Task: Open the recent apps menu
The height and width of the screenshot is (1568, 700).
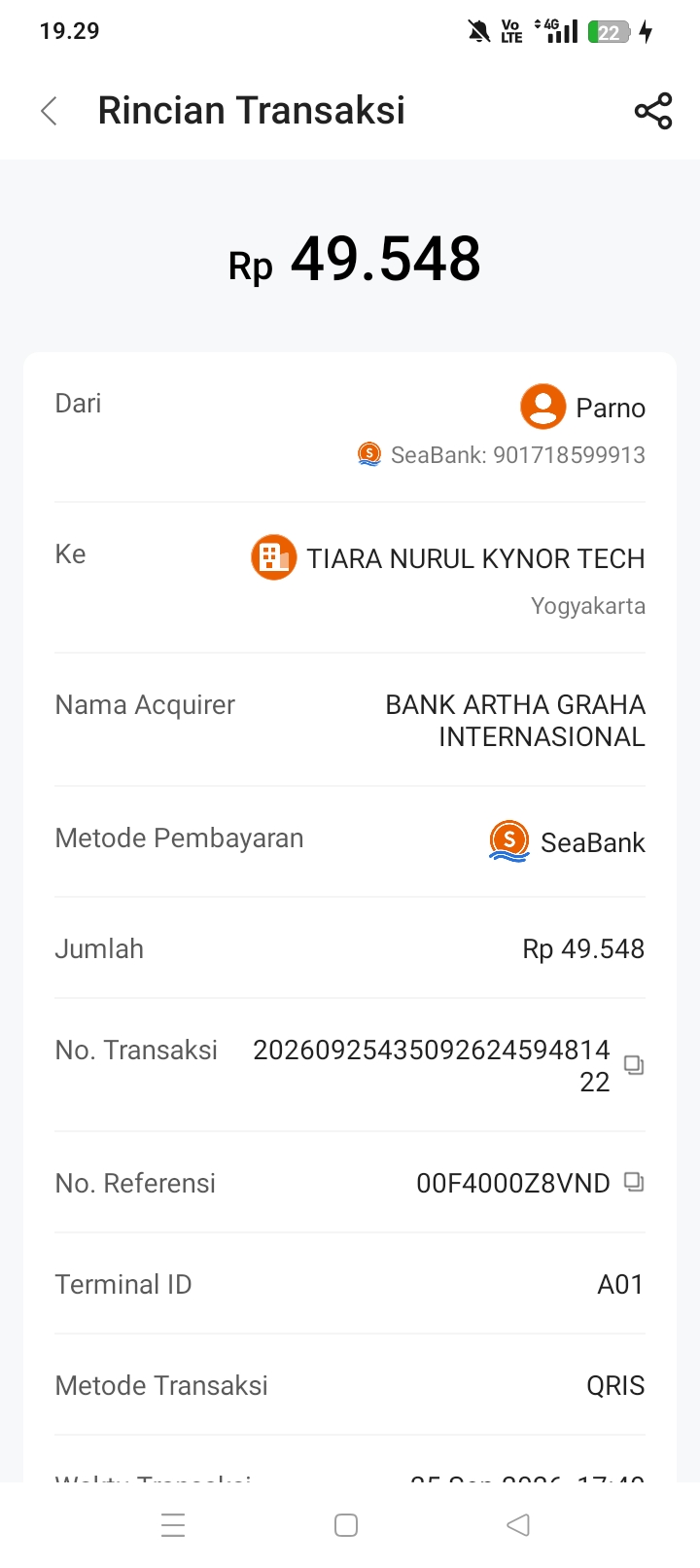Action: pyautogui.click(x=173, y=1524)
